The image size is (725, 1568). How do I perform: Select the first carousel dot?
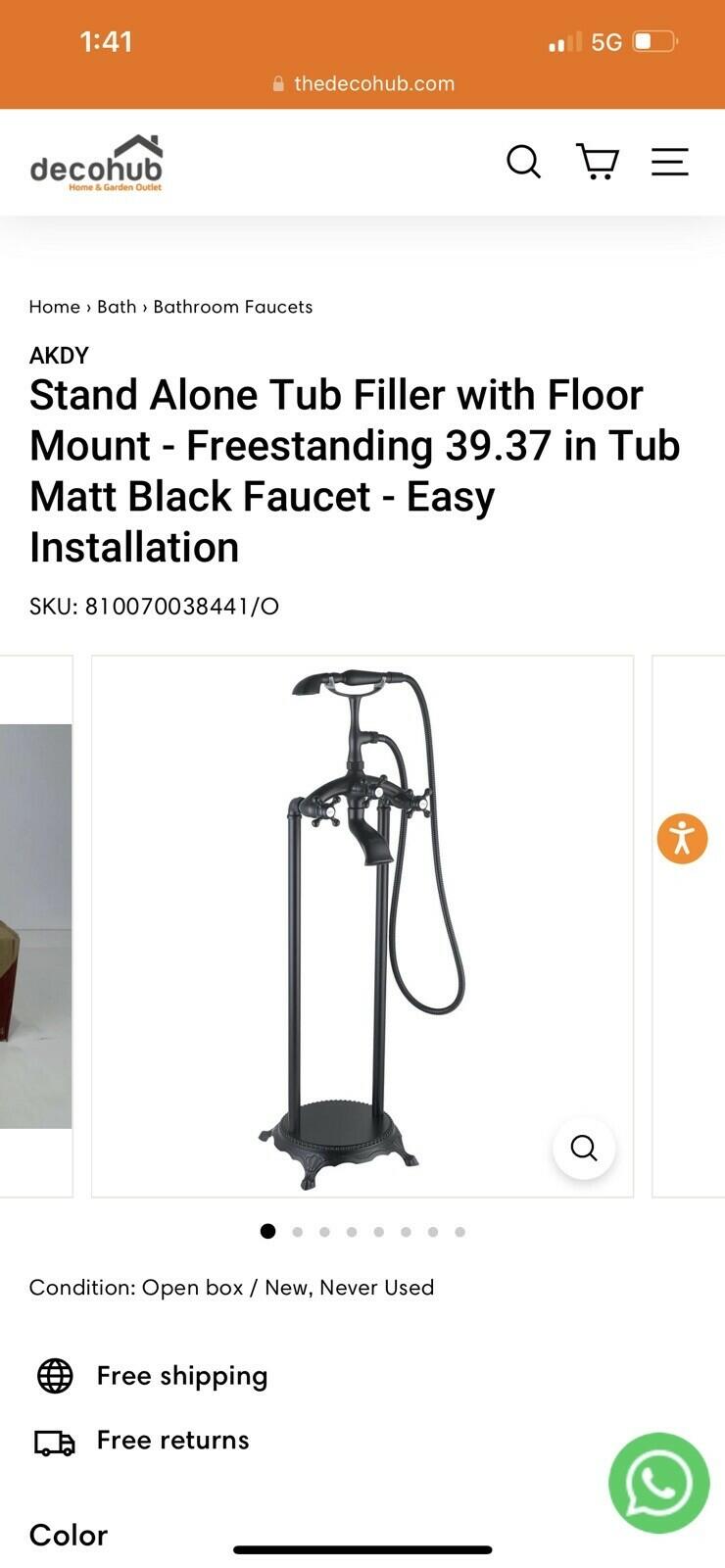click(x=267, y=1231)
